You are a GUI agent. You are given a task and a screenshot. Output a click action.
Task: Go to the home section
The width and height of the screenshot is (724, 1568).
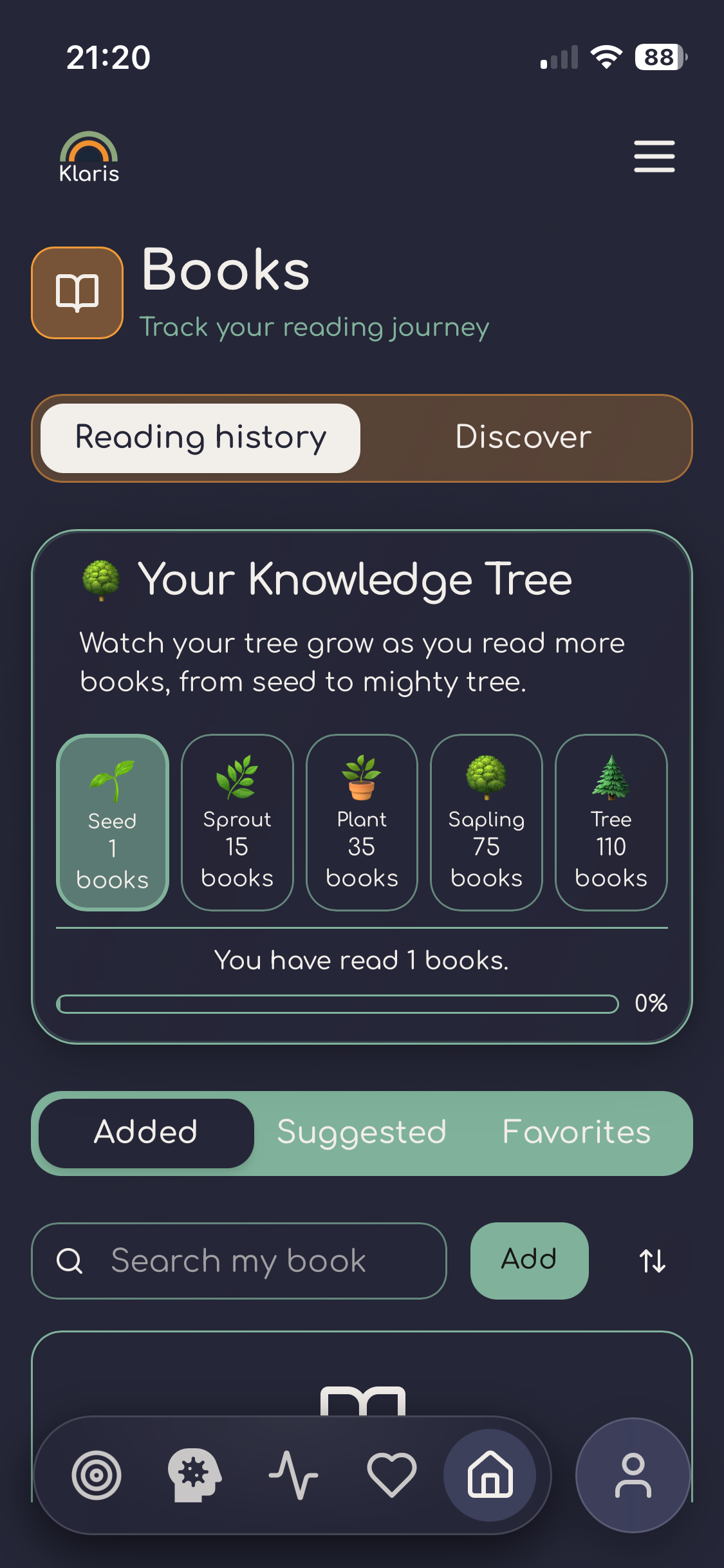[x=490, y=1475]
